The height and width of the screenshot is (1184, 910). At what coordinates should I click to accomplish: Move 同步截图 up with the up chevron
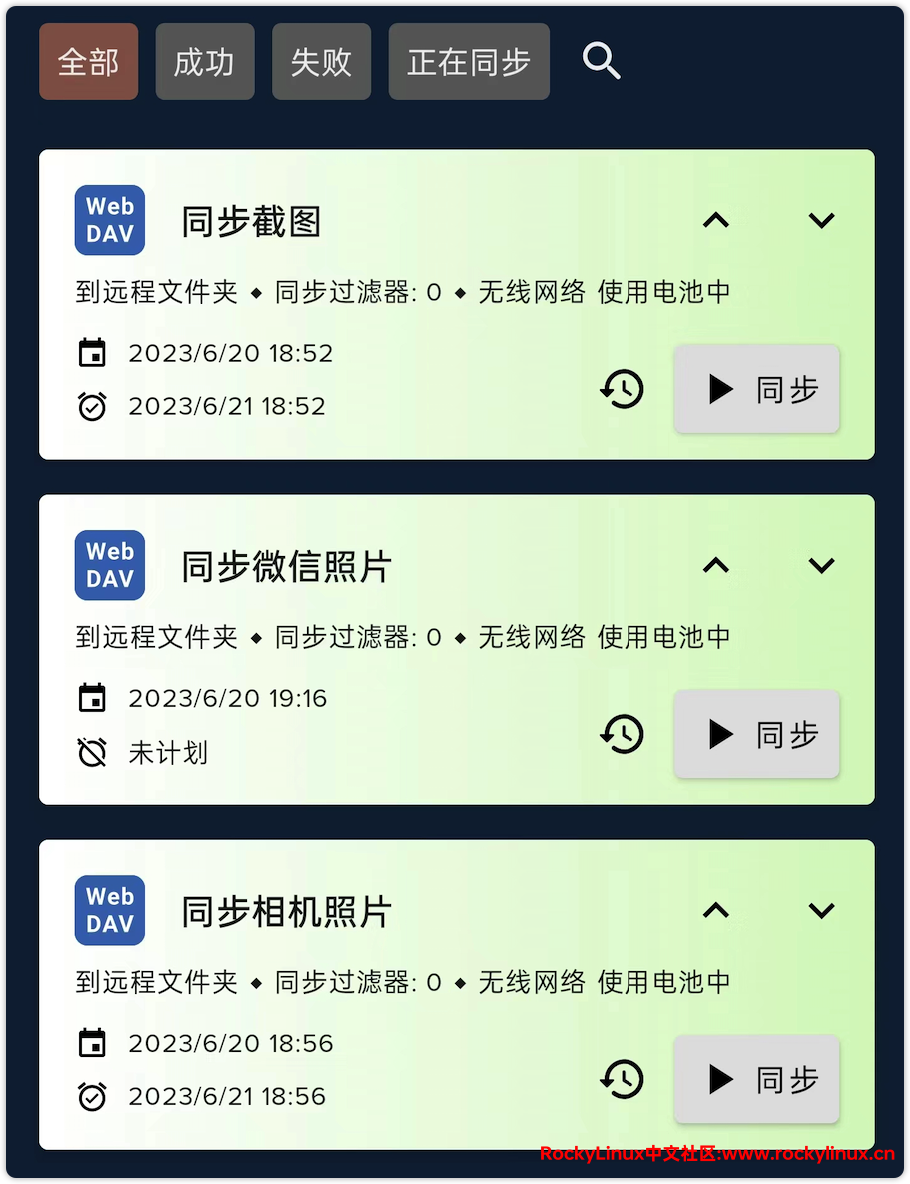pos(716,220)
